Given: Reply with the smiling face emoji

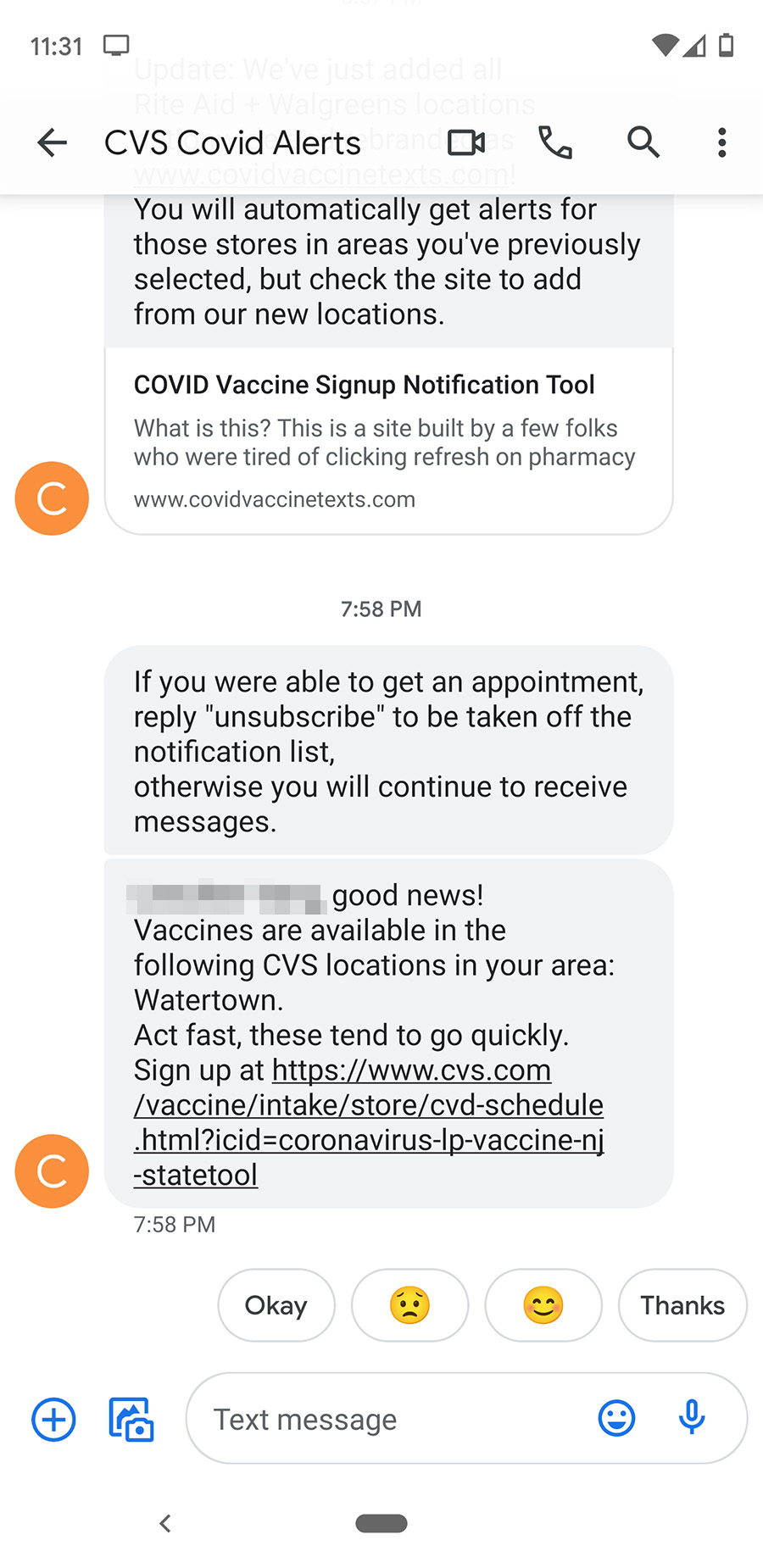Looking at the screenshot, I should [543, 1305].
